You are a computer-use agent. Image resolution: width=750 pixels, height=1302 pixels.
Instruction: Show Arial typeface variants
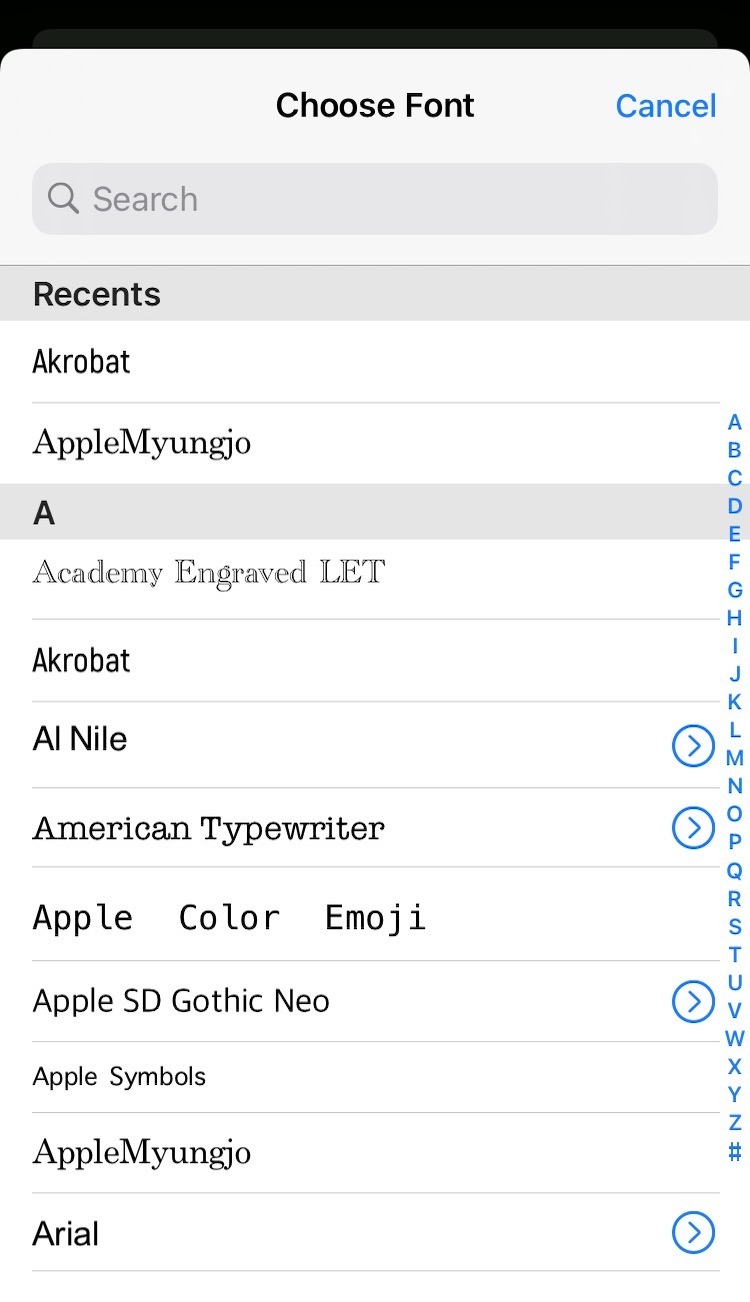693,1233
